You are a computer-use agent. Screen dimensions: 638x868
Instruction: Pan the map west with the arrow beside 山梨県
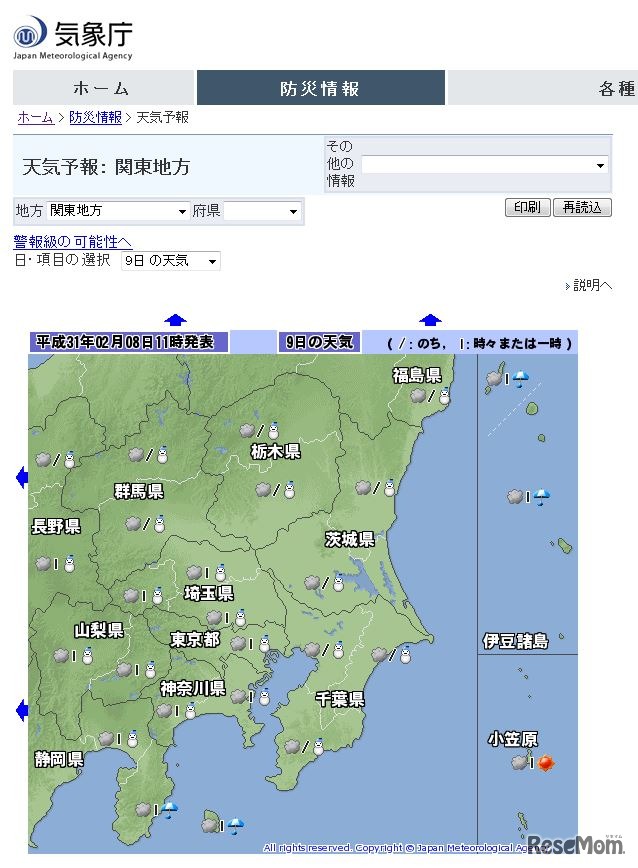click(x=21, y=710)
